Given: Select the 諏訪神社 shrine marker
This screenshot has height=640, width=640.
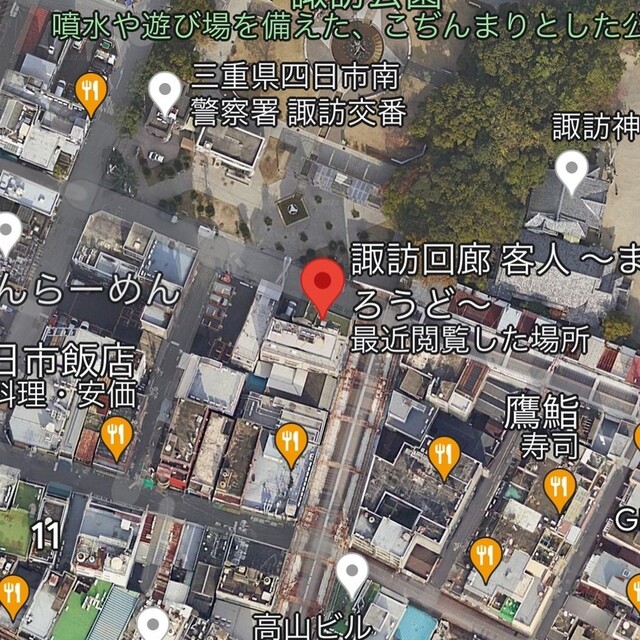Looking at the screenshot, I should pyautogui.click(x=572, y=171).
